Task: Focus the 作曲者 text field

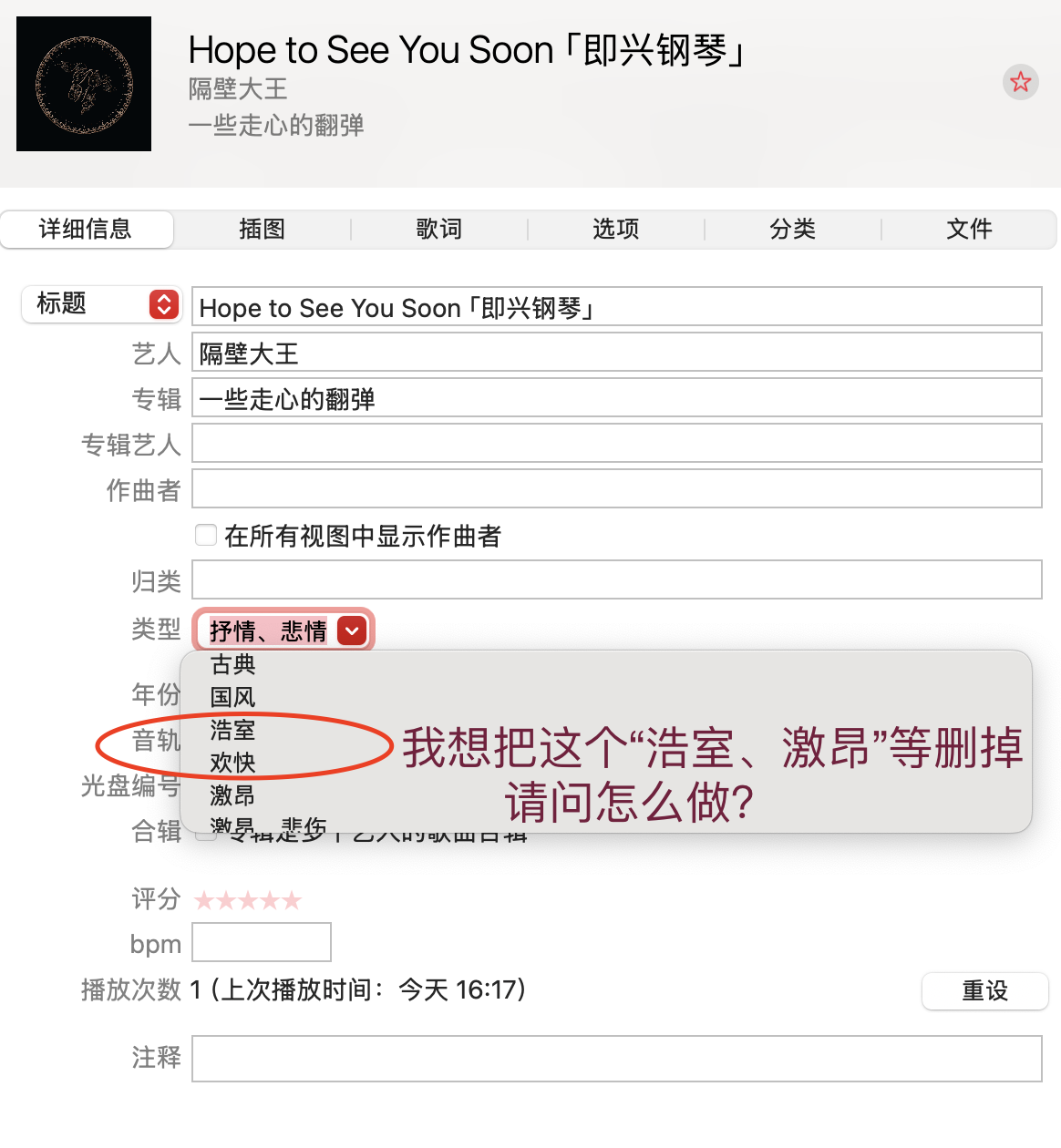Action: pyautogui.click(x=616, y=489)
